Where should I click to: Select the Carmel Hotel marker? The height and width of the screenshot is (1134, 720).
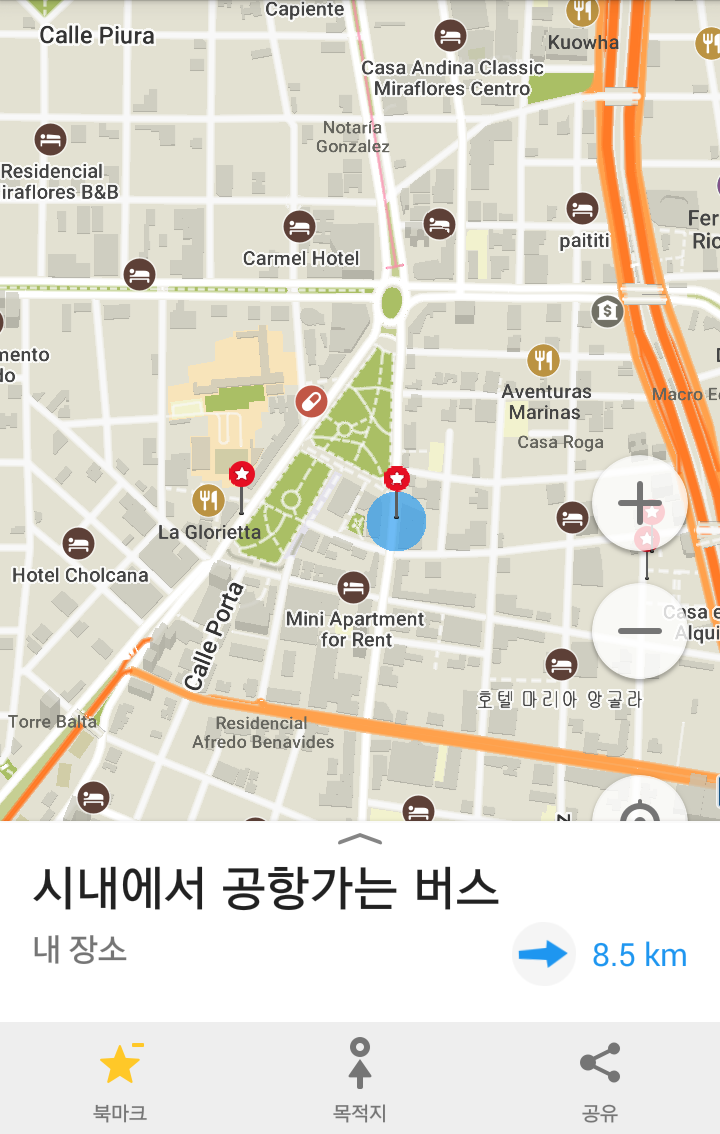(x=299, y=227)
